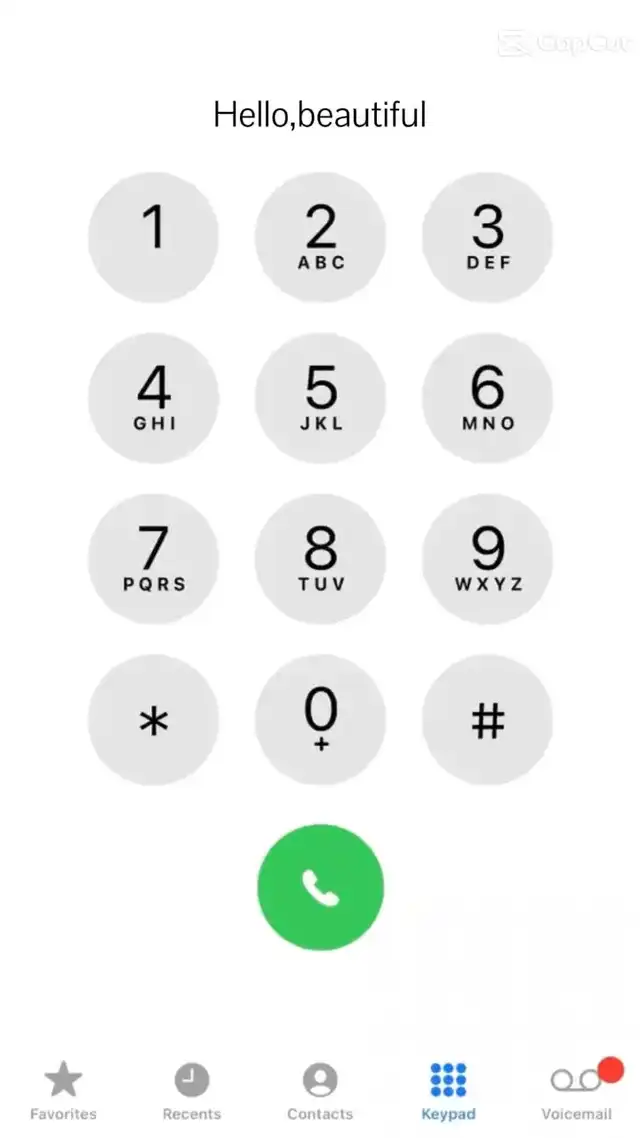The width and height of the screenshot is (640, 1138).
Task: Enter 3 using the DEF key
Action: point(488,237)
